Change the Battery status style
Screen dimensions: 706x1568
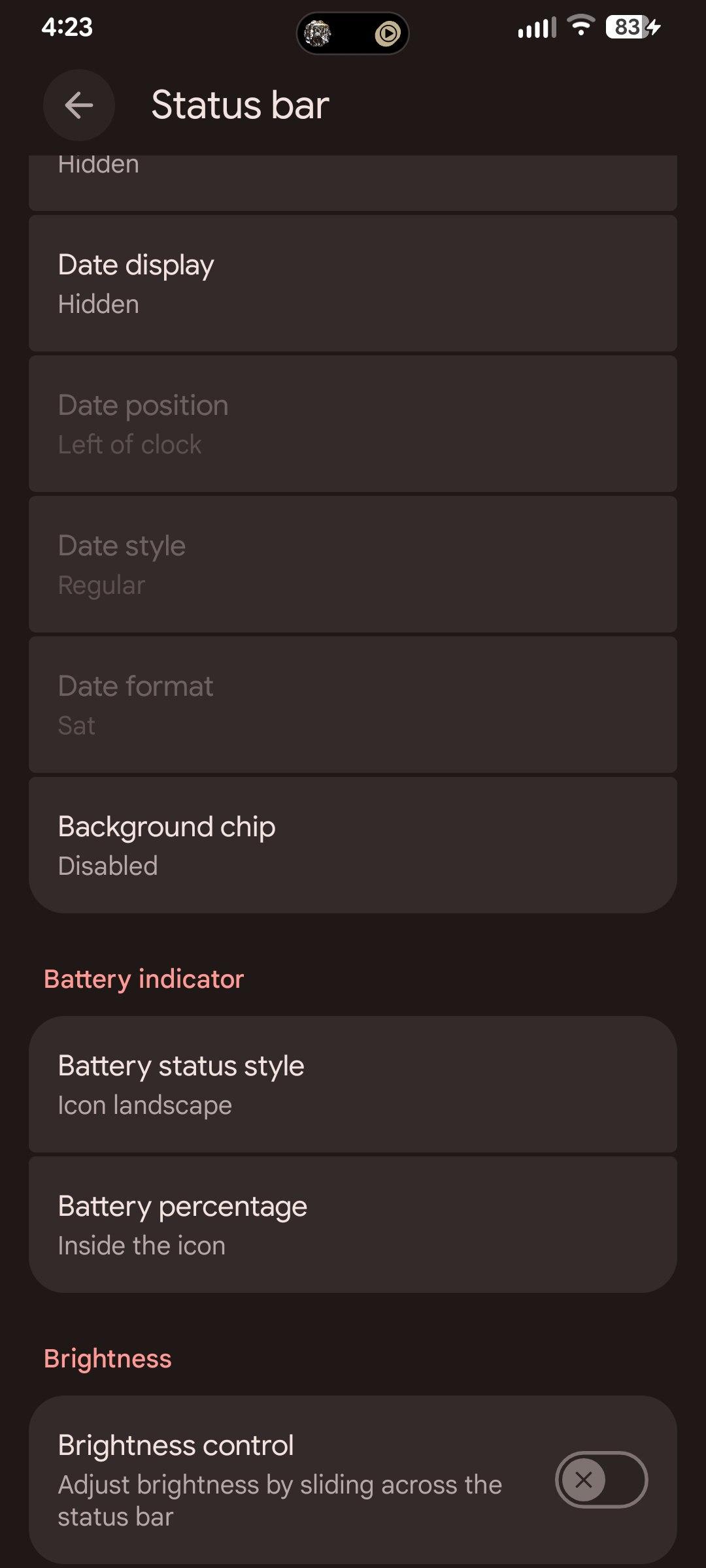(x=353, y=1084)
